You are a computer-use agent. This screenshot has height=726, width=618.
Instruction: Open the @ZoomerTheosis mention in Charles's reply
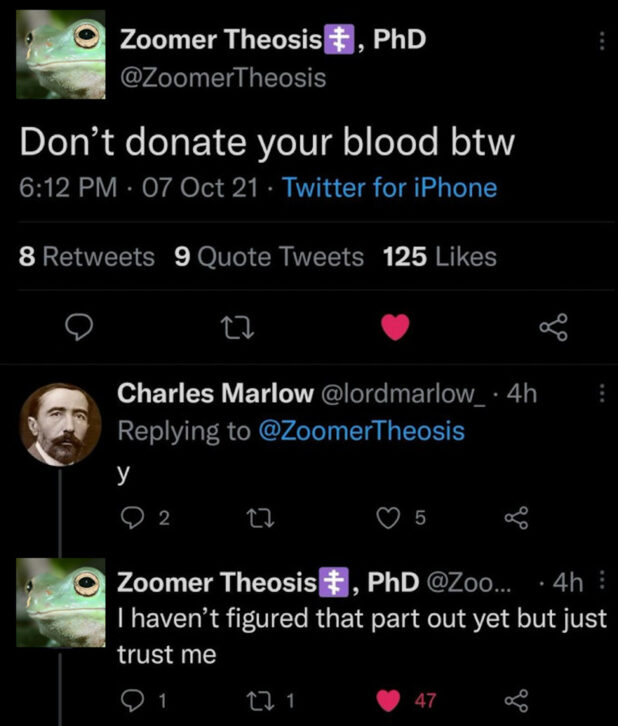coord(361,431)
